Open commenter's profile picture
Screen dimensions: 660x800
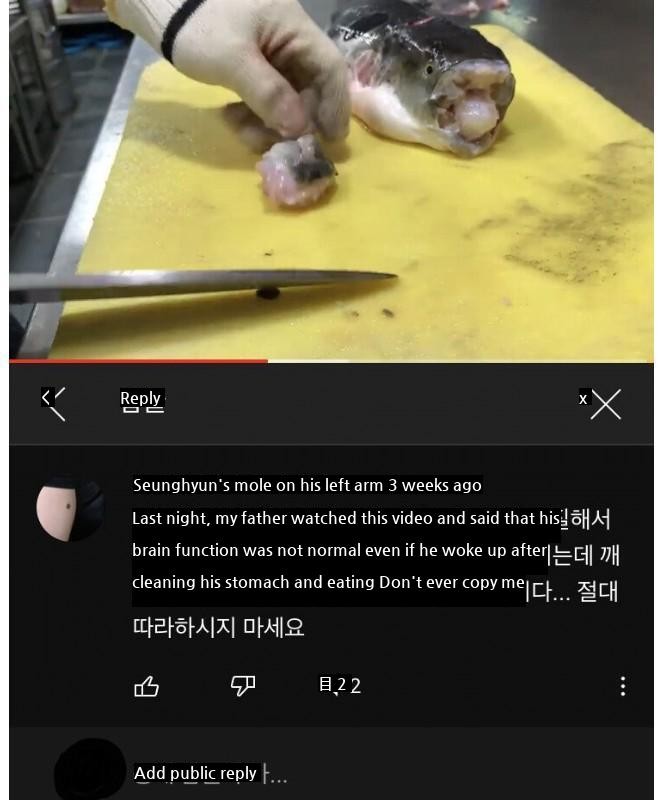(x=70, y=509)
